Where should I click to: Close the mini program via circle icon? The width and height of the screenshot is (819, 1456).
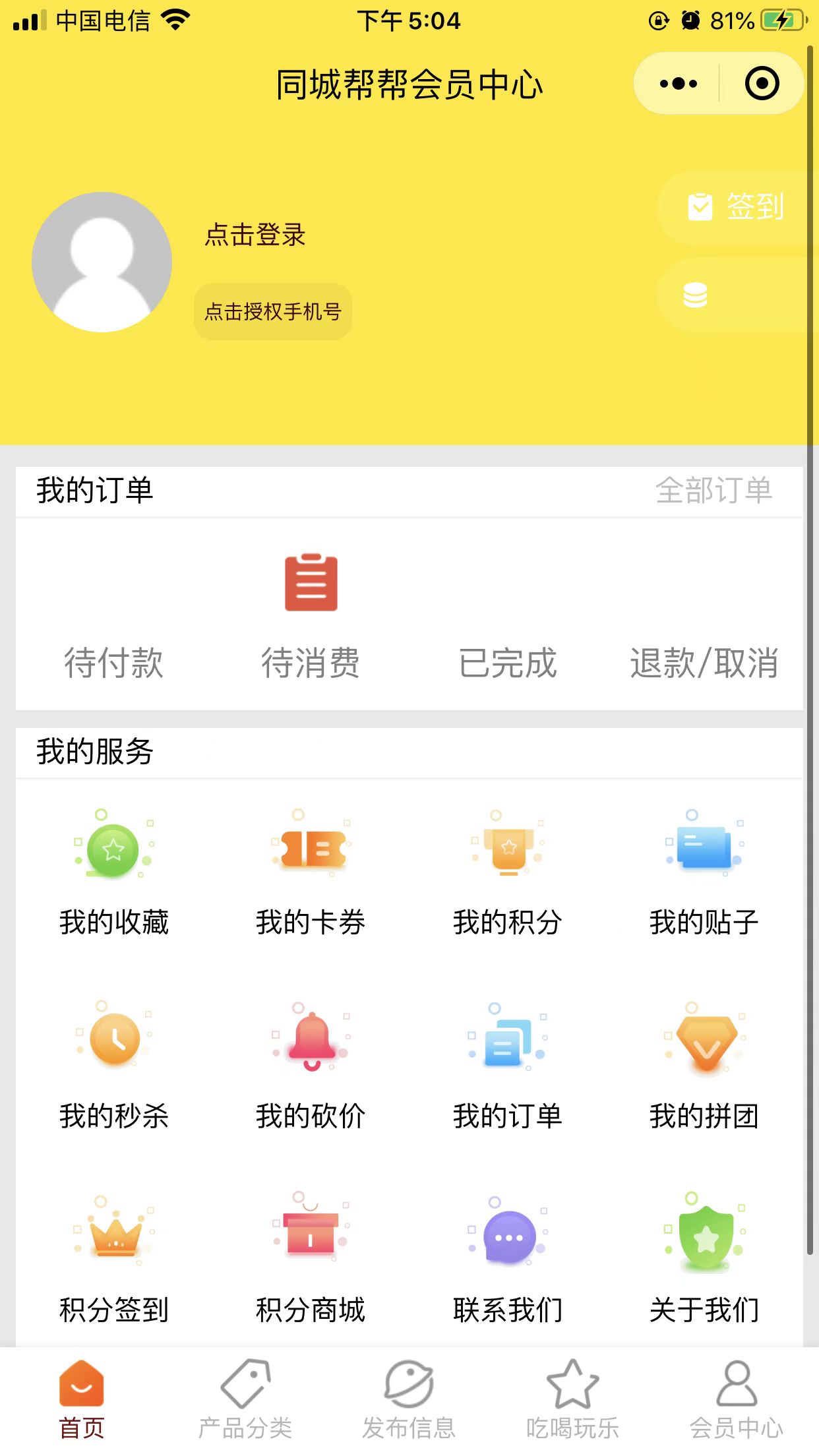762,84
